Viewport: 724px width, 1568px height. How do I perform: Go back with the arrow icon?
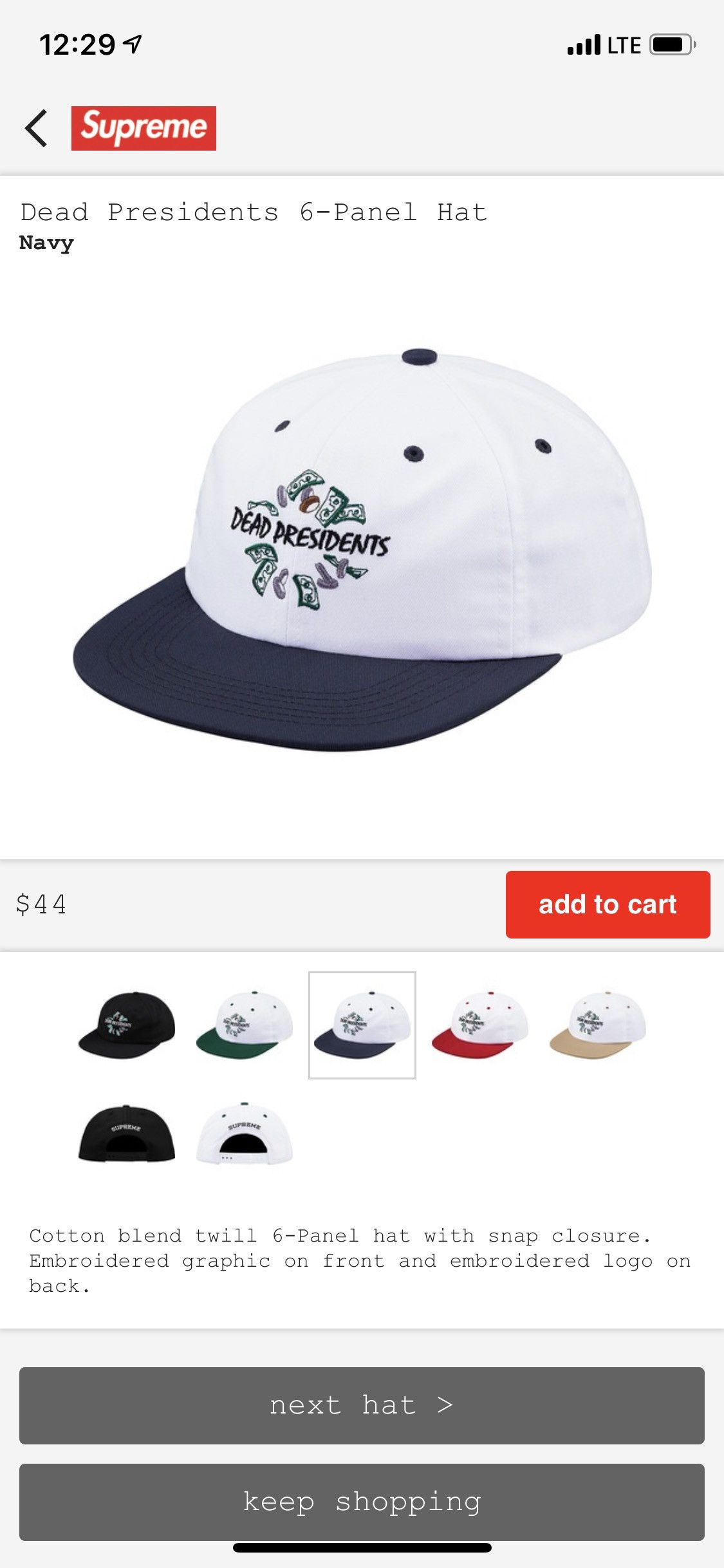click(x=36, y=128)
